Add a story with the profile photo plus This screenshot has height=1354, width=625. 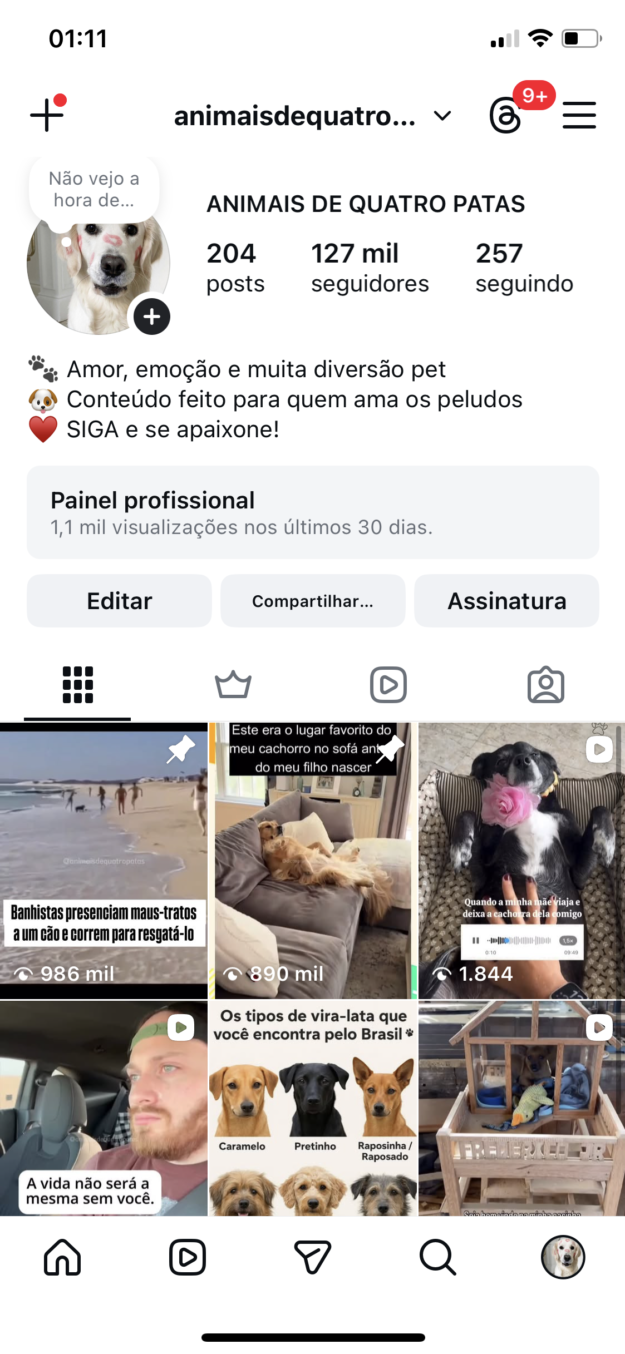151,317
